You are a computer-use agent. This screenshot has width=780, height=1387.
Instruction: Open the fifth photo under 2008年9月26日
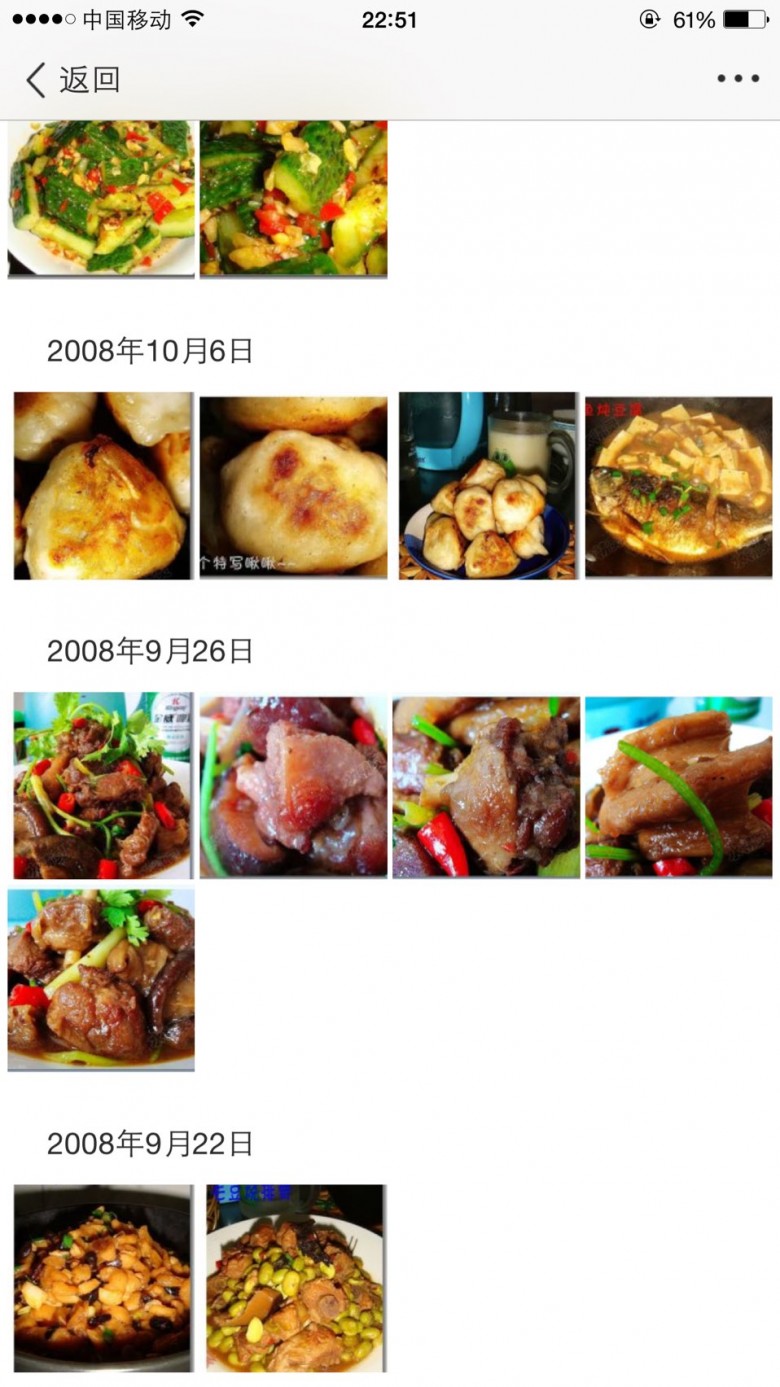(x=101, y=980)
